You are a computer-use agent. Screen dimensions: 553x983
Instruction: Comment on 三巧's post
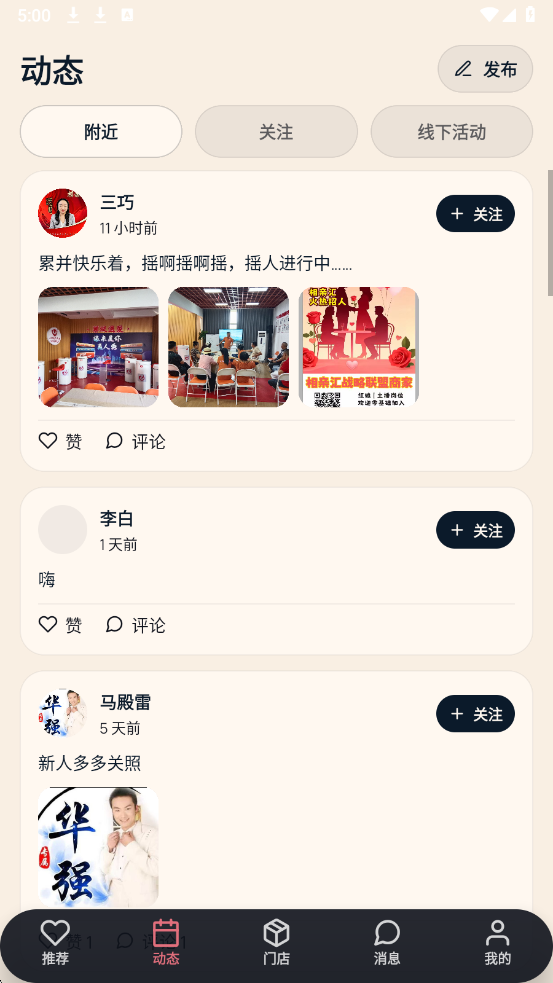pos(135,441)
